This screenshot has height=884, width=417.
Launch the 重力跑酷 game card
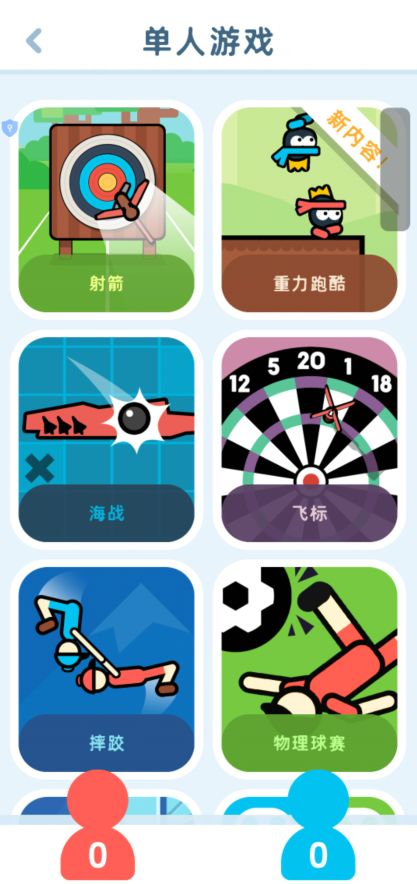(x=309, y=209)
